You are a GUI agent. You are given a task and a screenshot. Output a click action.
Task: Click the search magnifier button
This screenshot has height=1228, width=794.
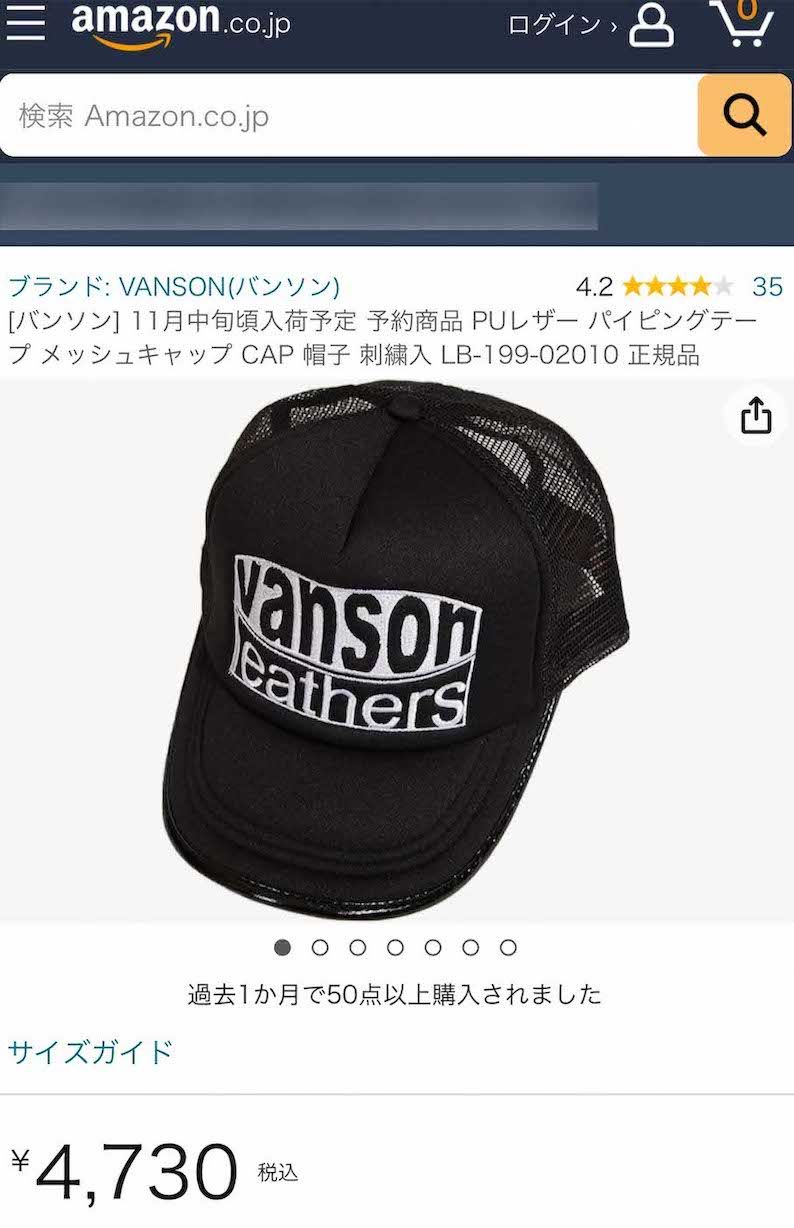(743, 117)
